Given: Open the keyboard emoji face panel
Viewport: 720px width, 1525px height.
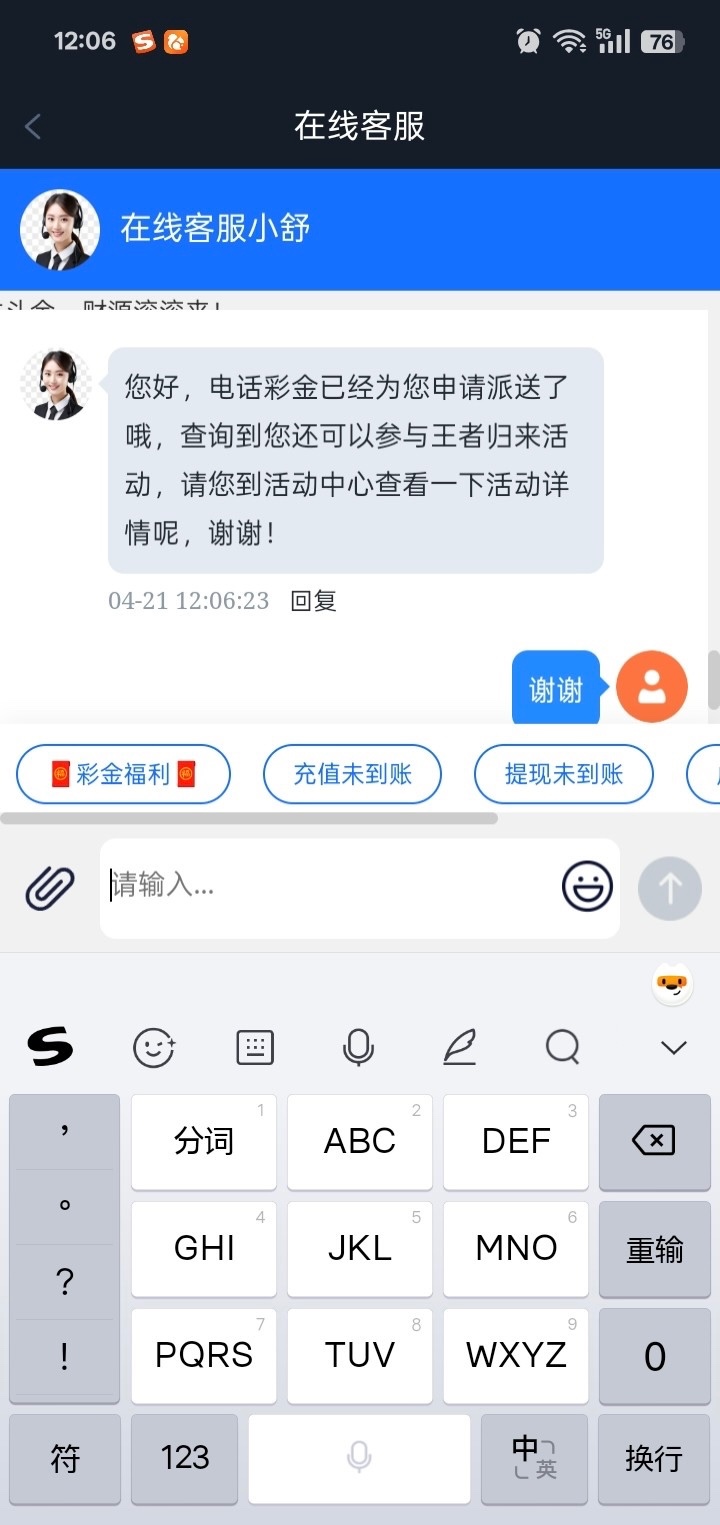Looking at the screenshot, I should [x=154, y=1047].
